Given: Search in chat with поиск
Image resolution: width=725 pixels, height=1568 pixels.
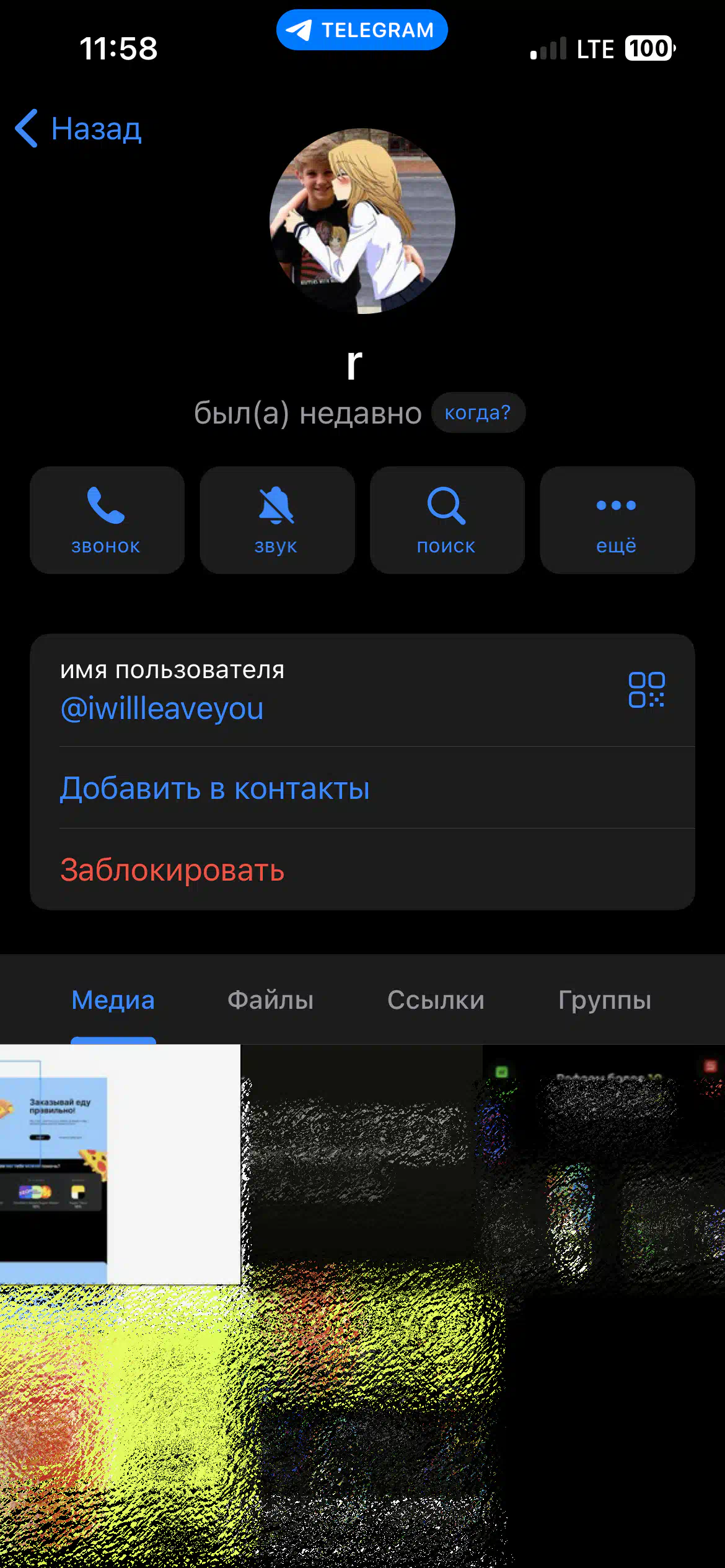Looking at the screenshot, I should tap(447, 520).
